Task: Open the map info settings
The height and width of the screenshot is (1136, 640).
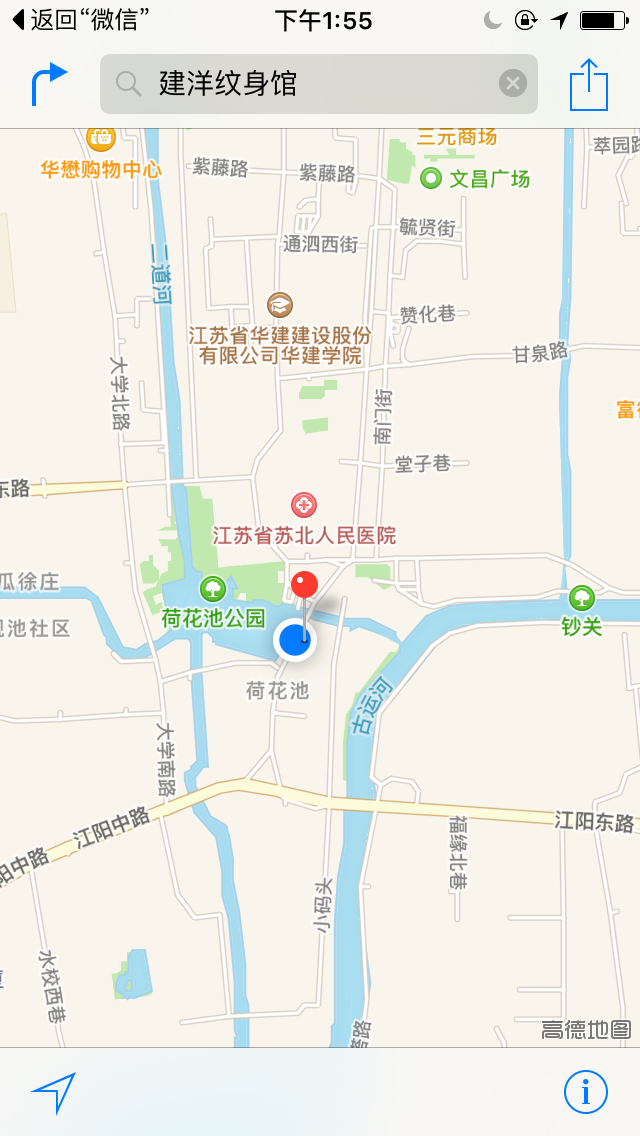Action: coord(585,1092)
